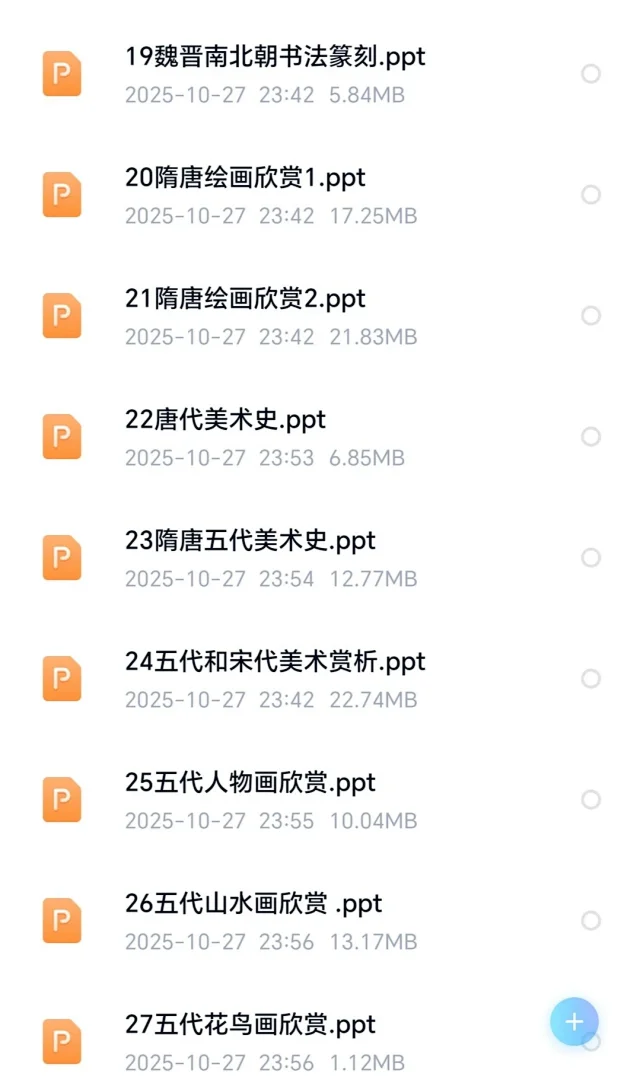
Task: Select the 22唐代美术史.ppt radio circle
Action: pyautogui.click(x=591, y=437)
